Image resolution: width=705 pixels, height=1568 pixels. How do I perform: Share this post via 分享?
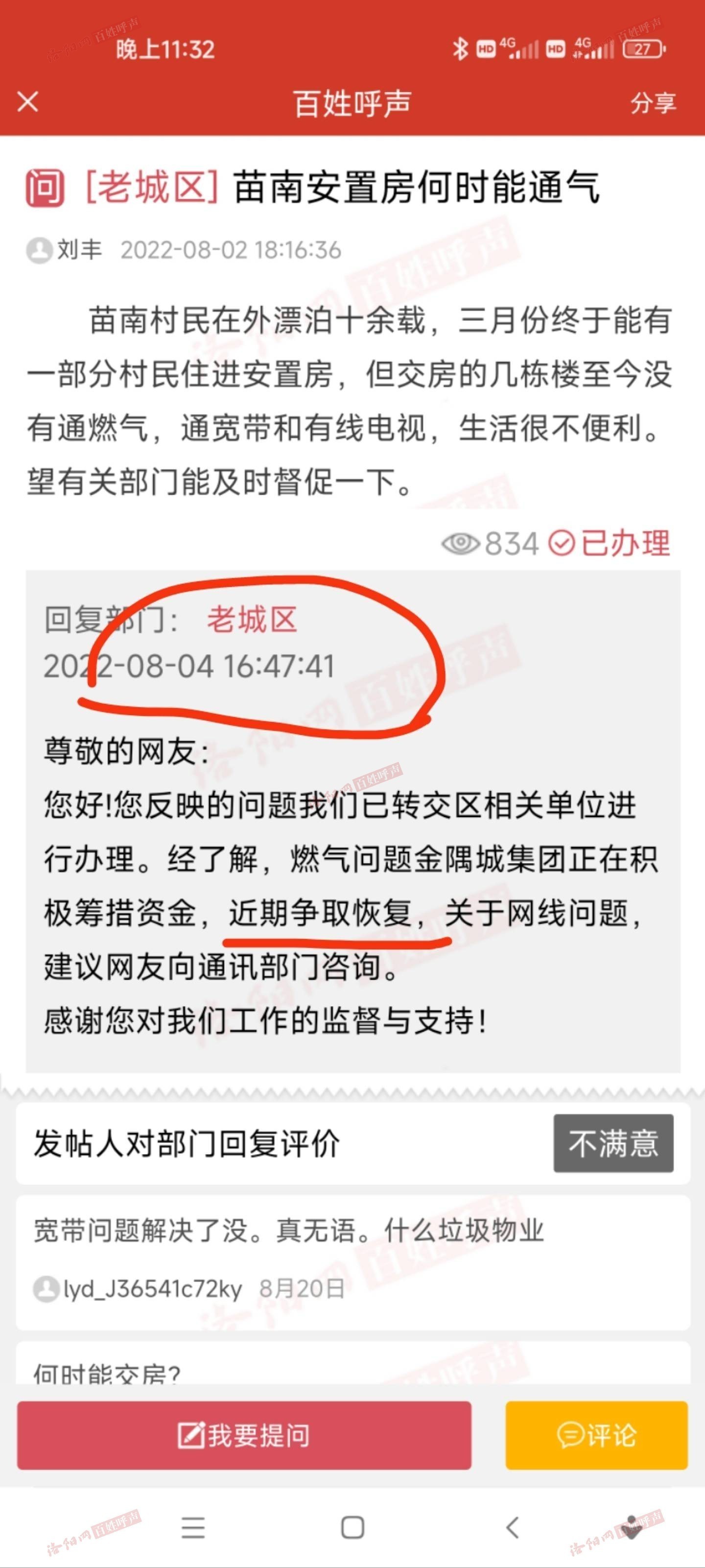coord(652,103)
